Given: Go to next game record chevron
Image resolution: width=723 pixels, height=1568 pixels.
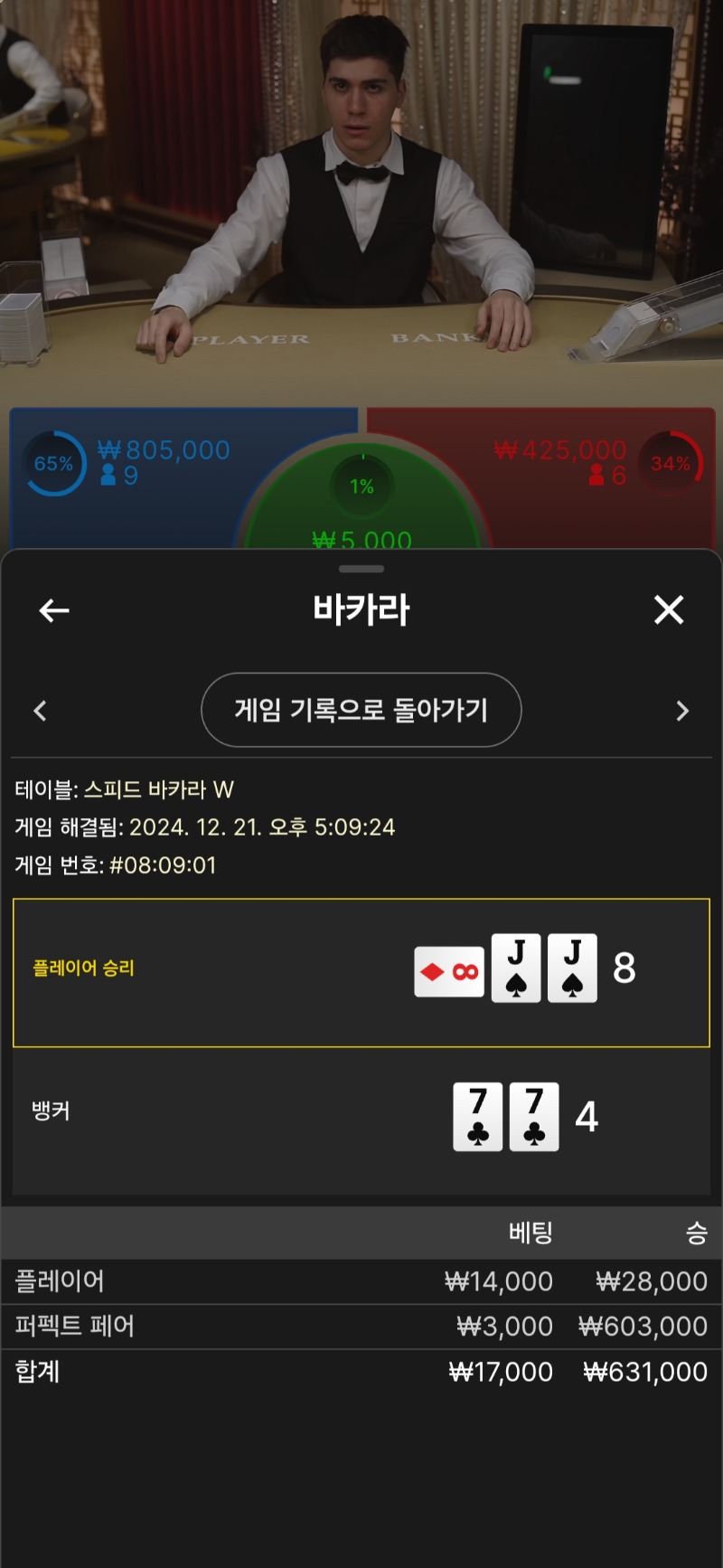Looking at the screenshot, I should (682, 711).
